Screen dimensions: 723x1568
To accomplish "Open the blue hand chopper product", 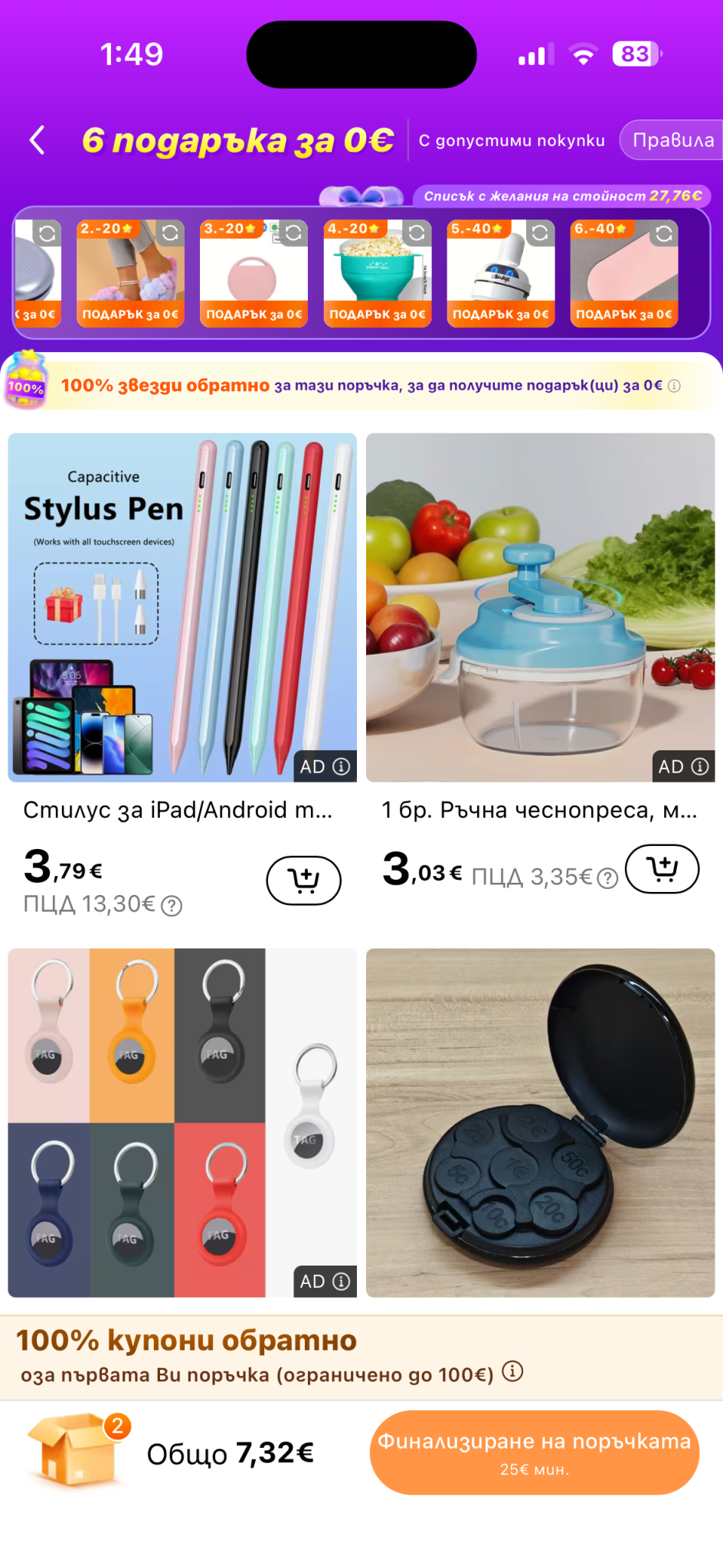I will [x=541, y=607].
